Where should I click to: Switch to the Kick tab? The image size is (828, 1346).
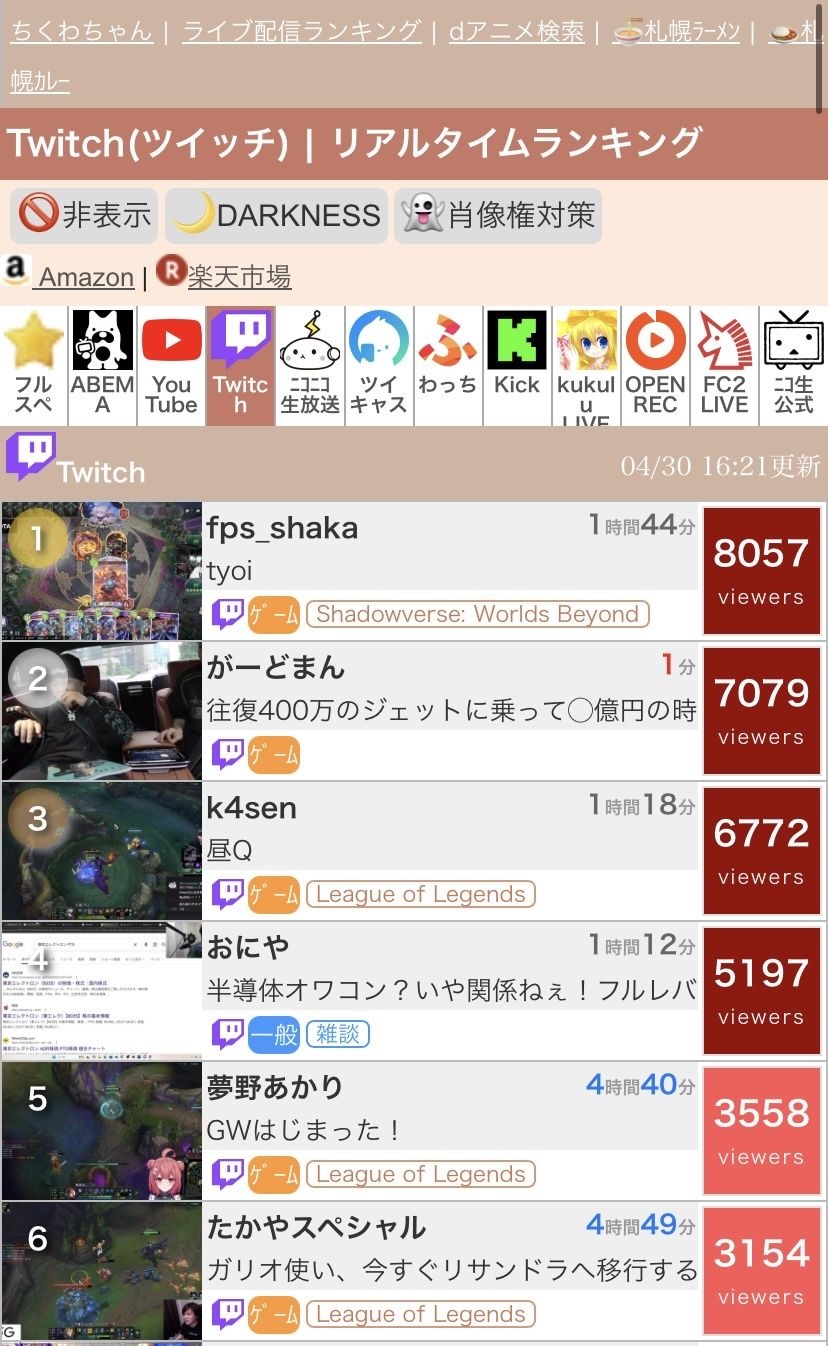[517, 366]
